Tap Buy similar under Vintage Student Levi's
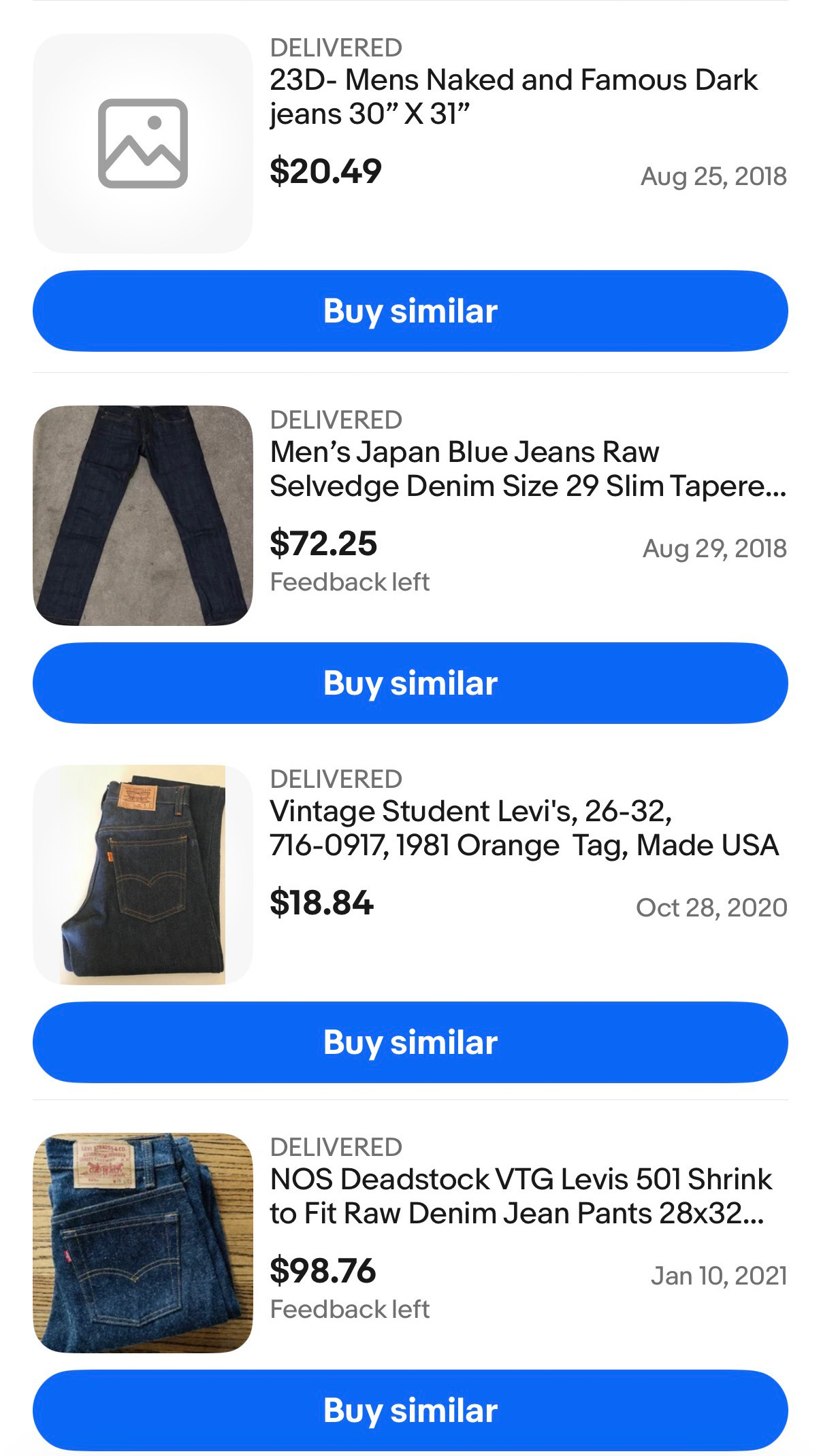 410,1042
